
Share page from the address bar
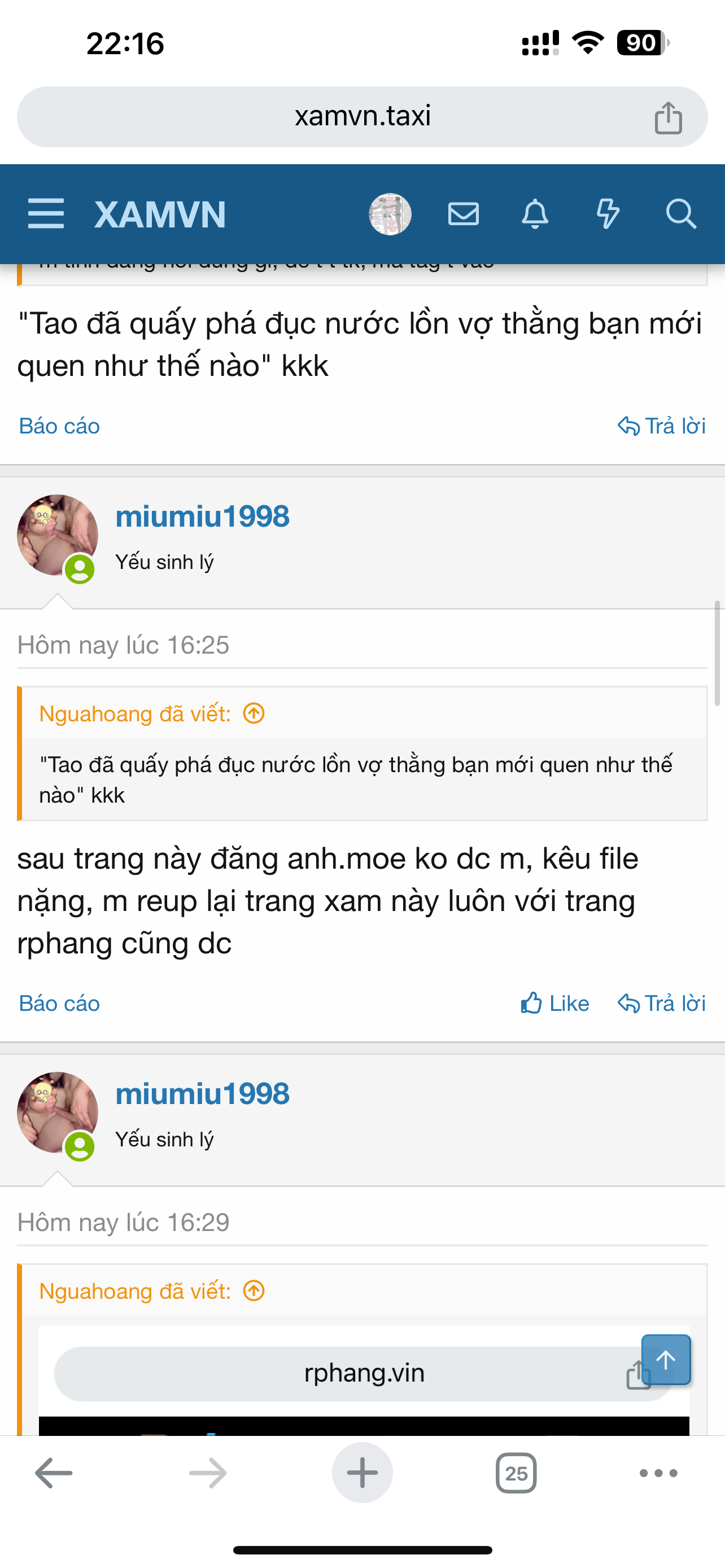pos(668,117)
